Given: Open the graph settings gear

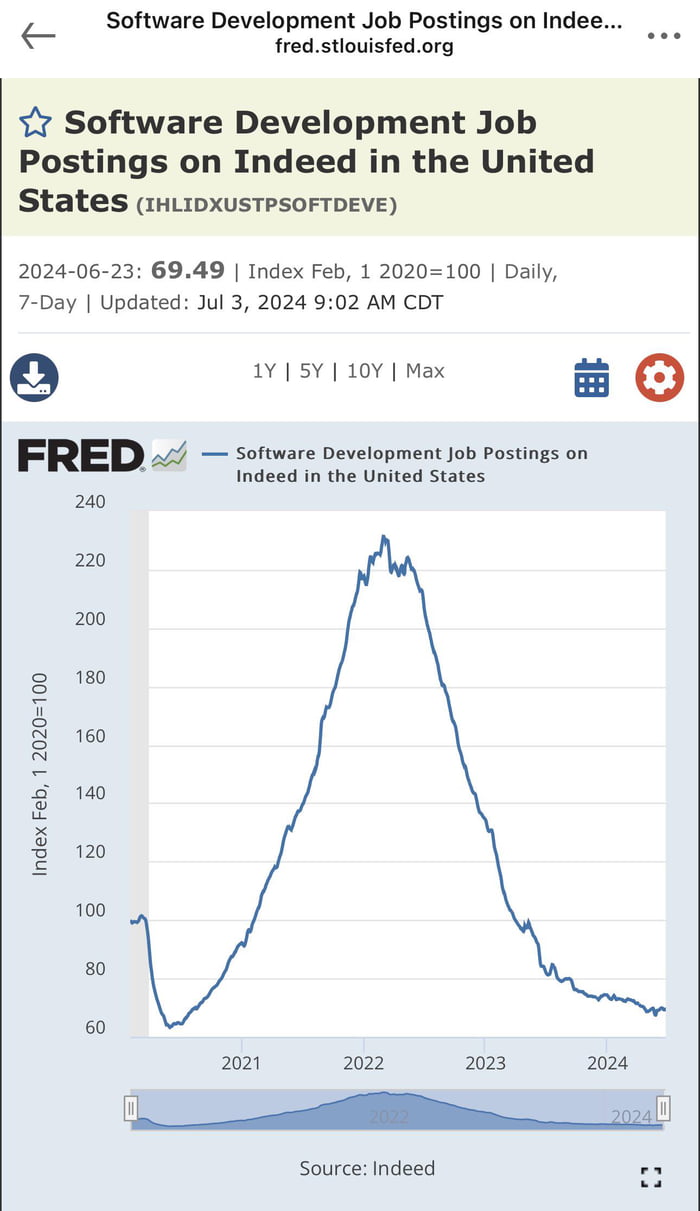Looking at the screenshot, I should tap(660, 378).
